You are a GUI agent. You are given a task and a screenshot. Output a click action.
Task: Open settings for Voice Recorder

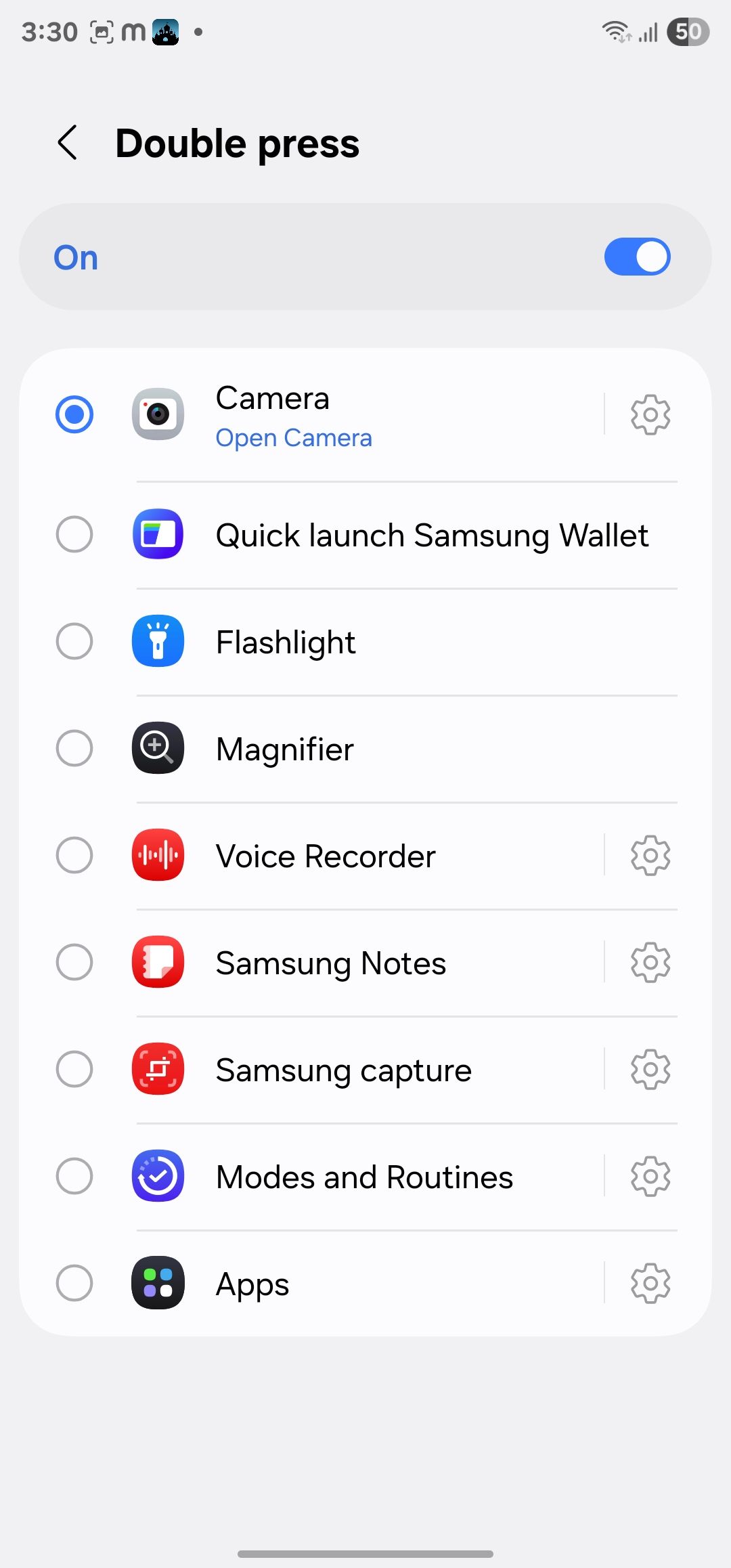[x=649, y=855]
